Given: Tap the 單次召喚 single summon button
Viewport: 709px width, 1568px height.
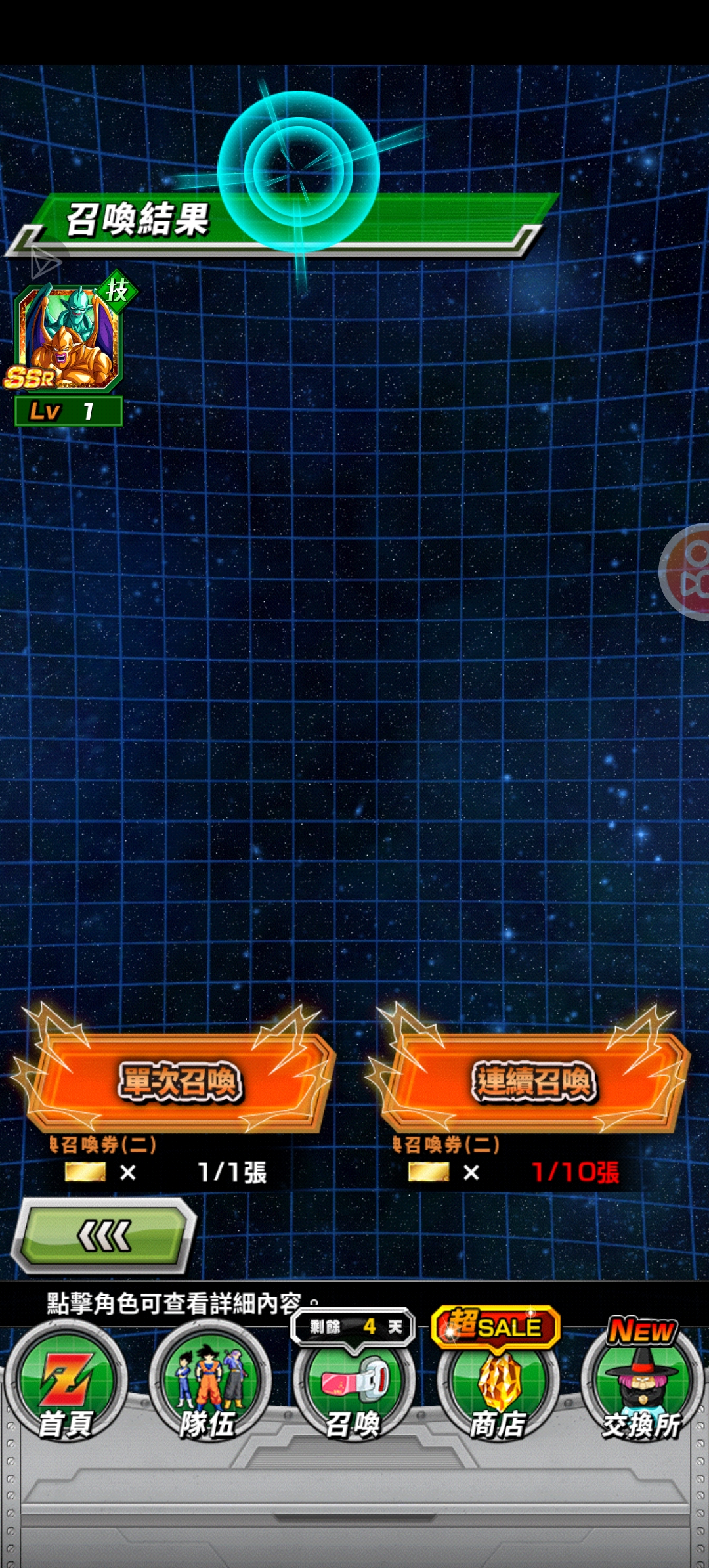Looking at the screenshot, I should [x=179, y=1081].
